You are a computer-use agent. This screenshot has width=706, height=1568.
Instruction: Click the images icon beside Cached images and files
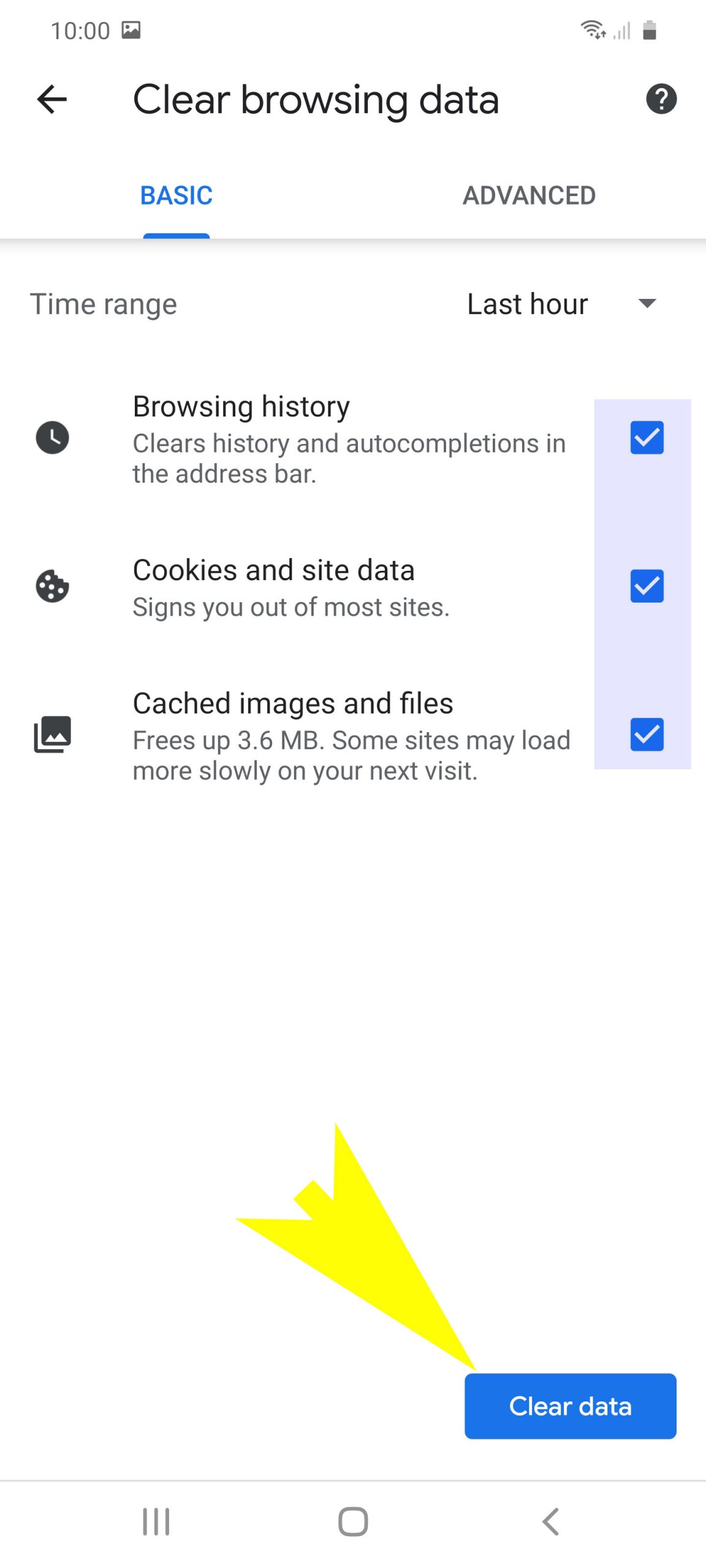[x=51, y=734]
